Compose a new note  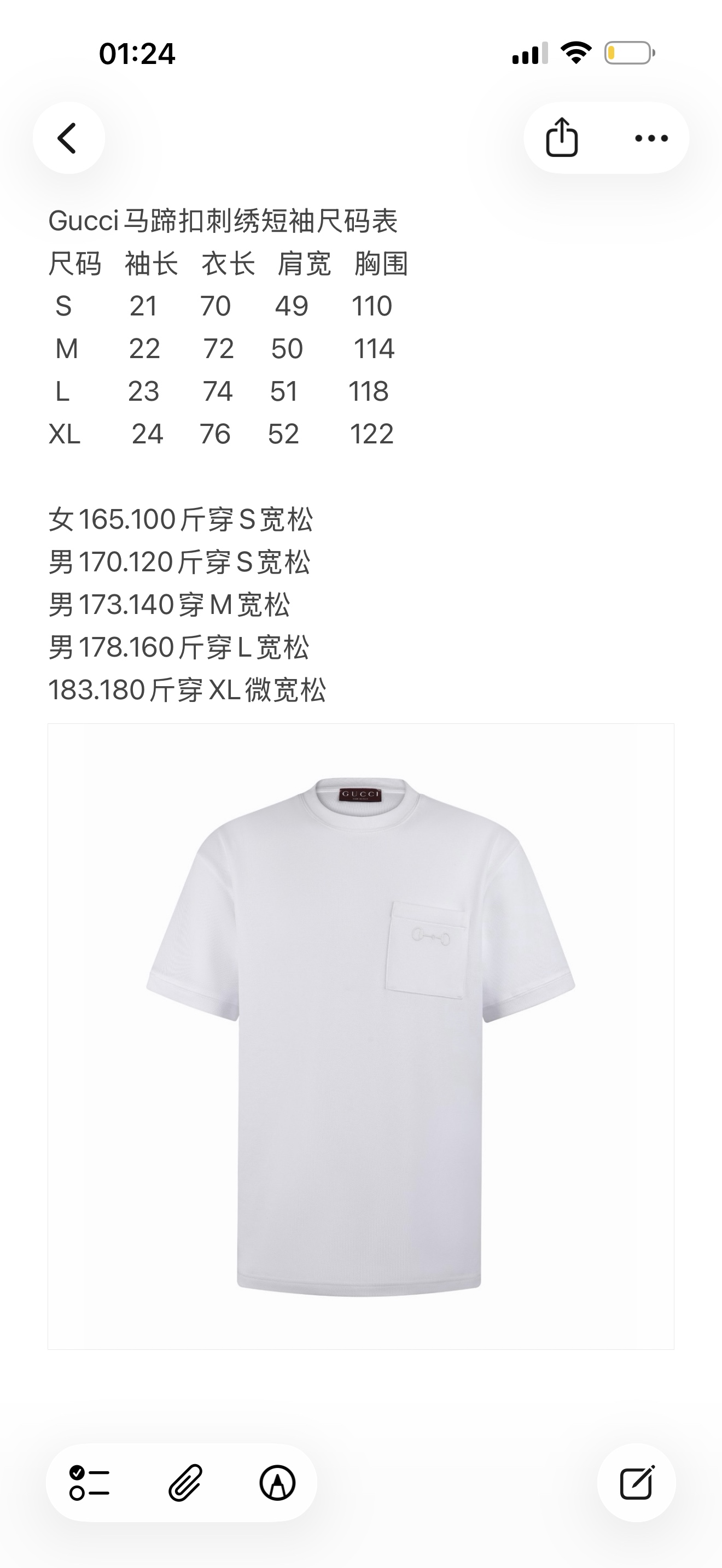(x=636, y=1482)
